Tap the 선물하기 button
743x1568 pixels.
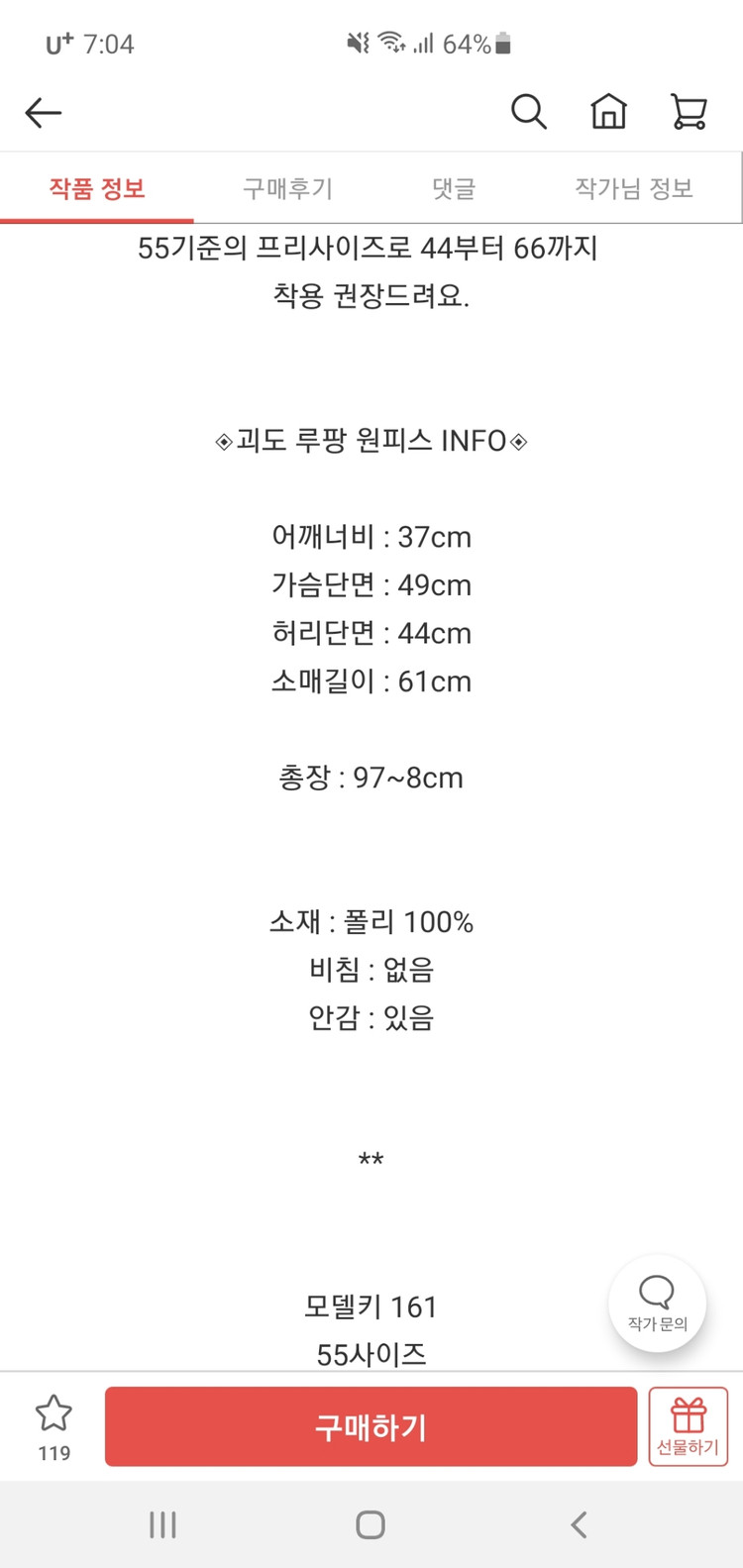pyautogui.click(x=689, y=1426)
